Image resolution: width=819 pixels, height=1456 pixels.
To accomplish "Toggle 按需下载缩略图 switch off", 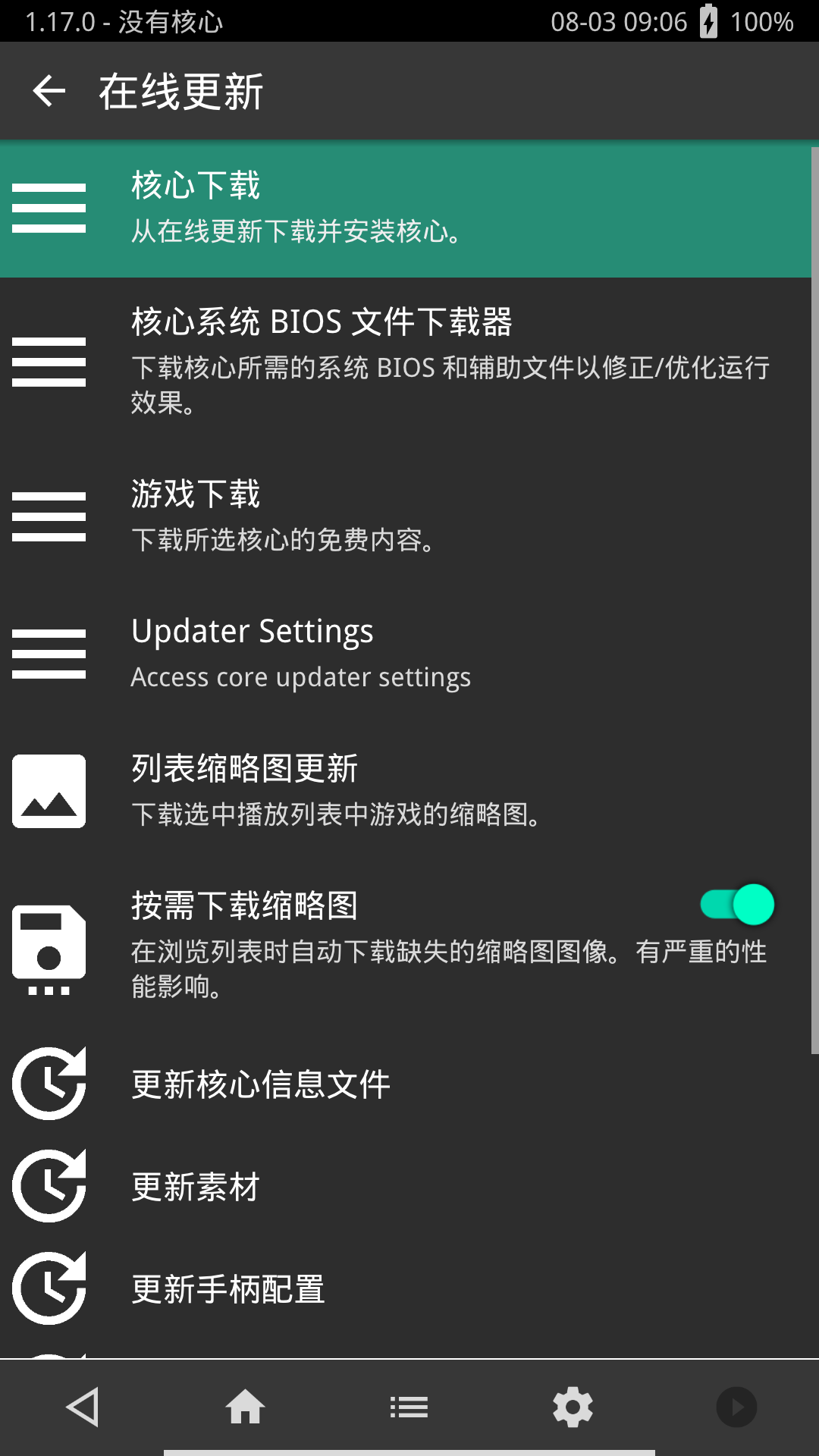I will [737, 904].
